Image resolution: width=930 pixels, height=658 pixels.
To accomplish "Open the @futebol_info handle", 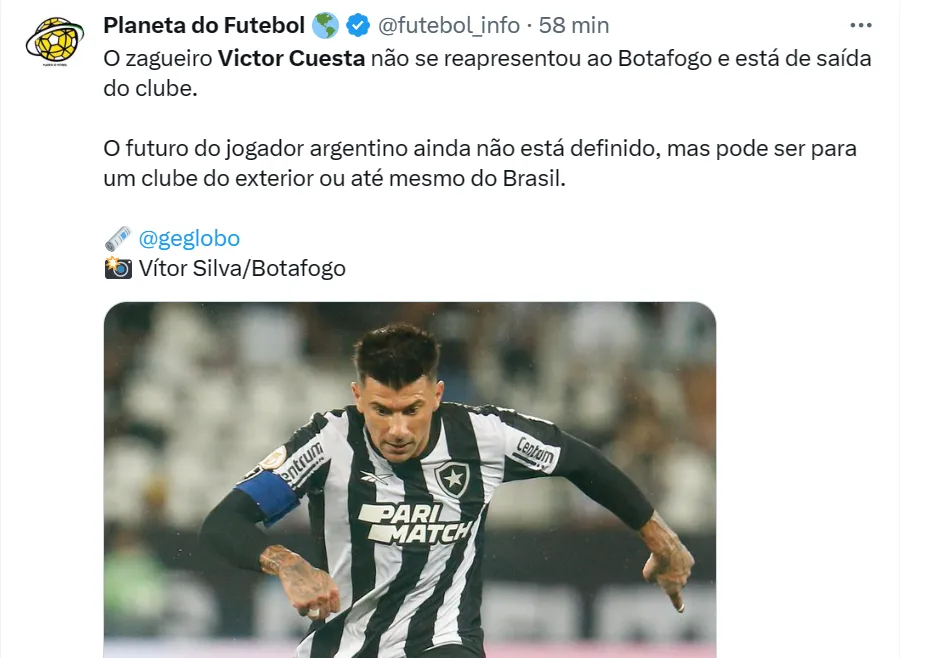I will point(449,25).
